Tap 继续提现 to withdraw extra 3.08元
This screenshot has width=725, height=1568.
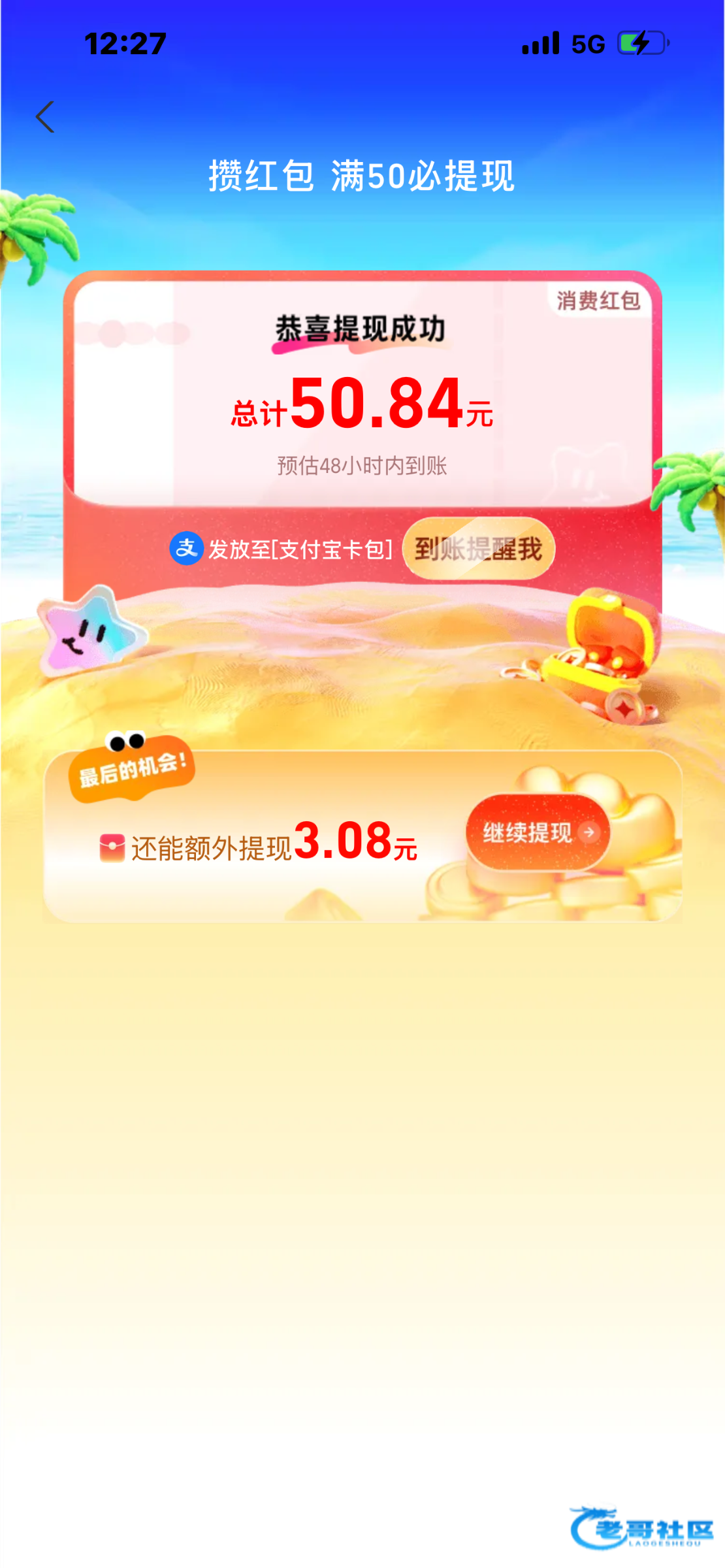tap(538, 832)
